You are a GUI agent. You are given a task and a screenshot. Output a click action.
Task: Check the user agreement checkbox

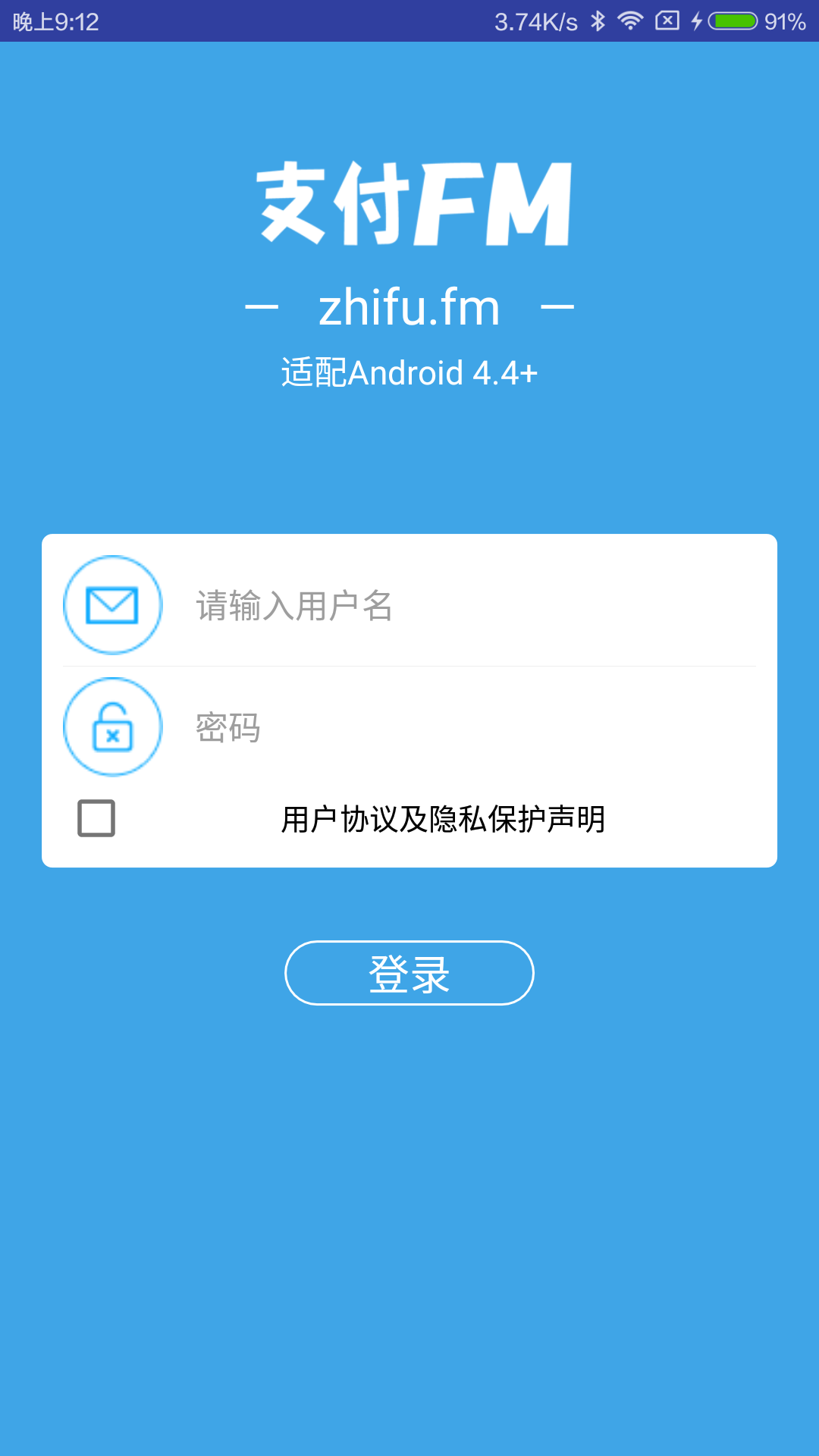pos(96,818)
